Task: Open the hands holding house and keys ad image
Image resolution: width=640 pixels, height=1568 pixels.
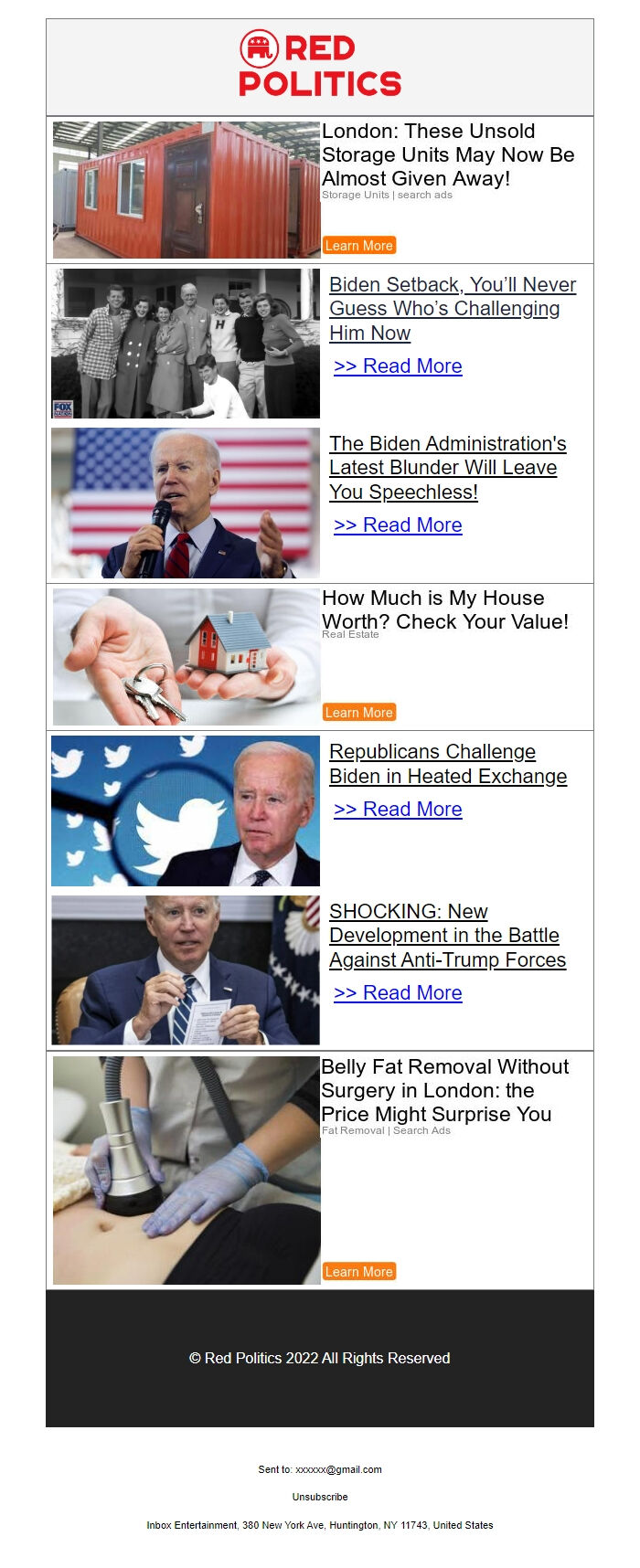Action: 187,657
